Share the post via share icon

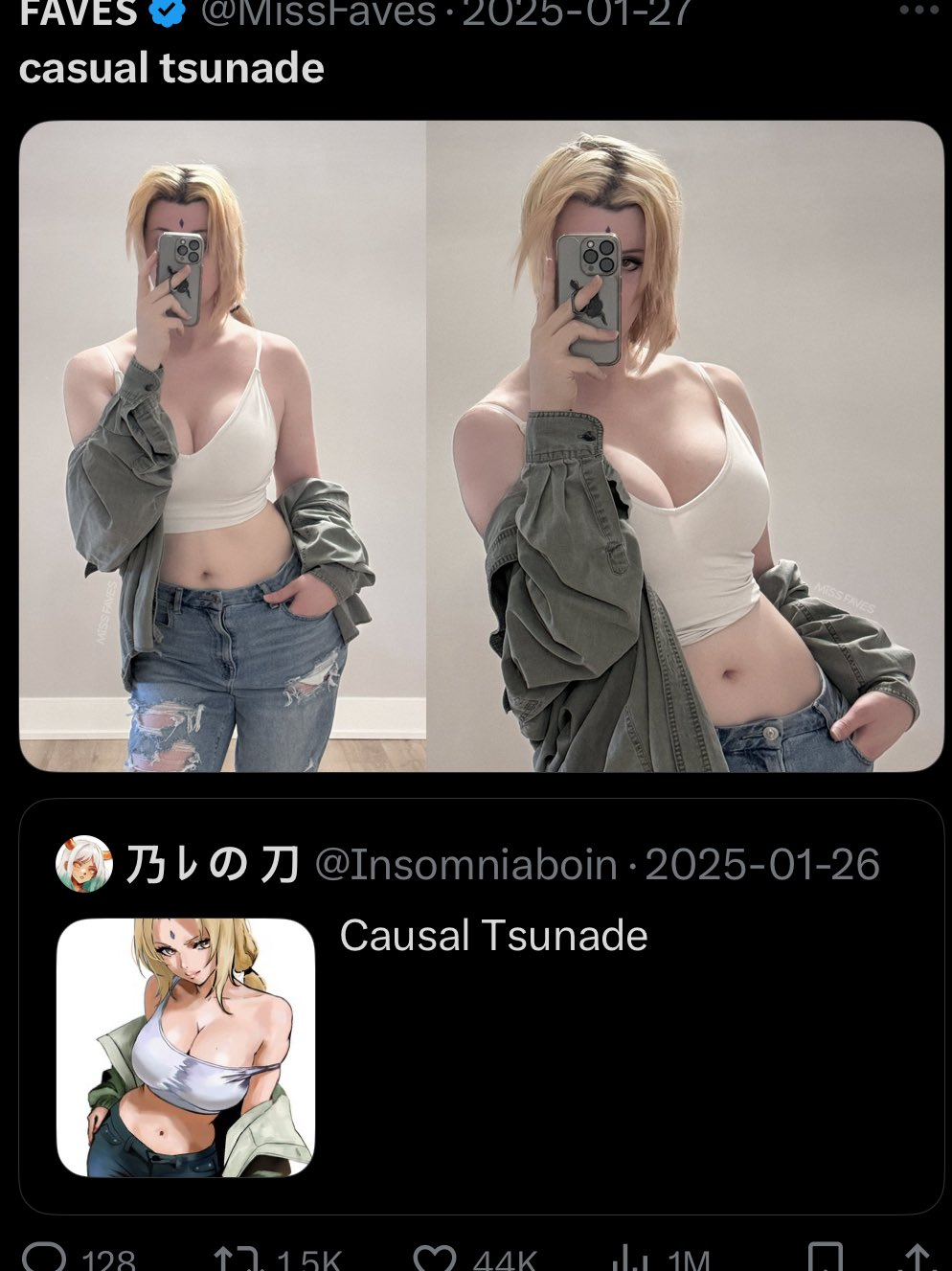(918, 1259)
